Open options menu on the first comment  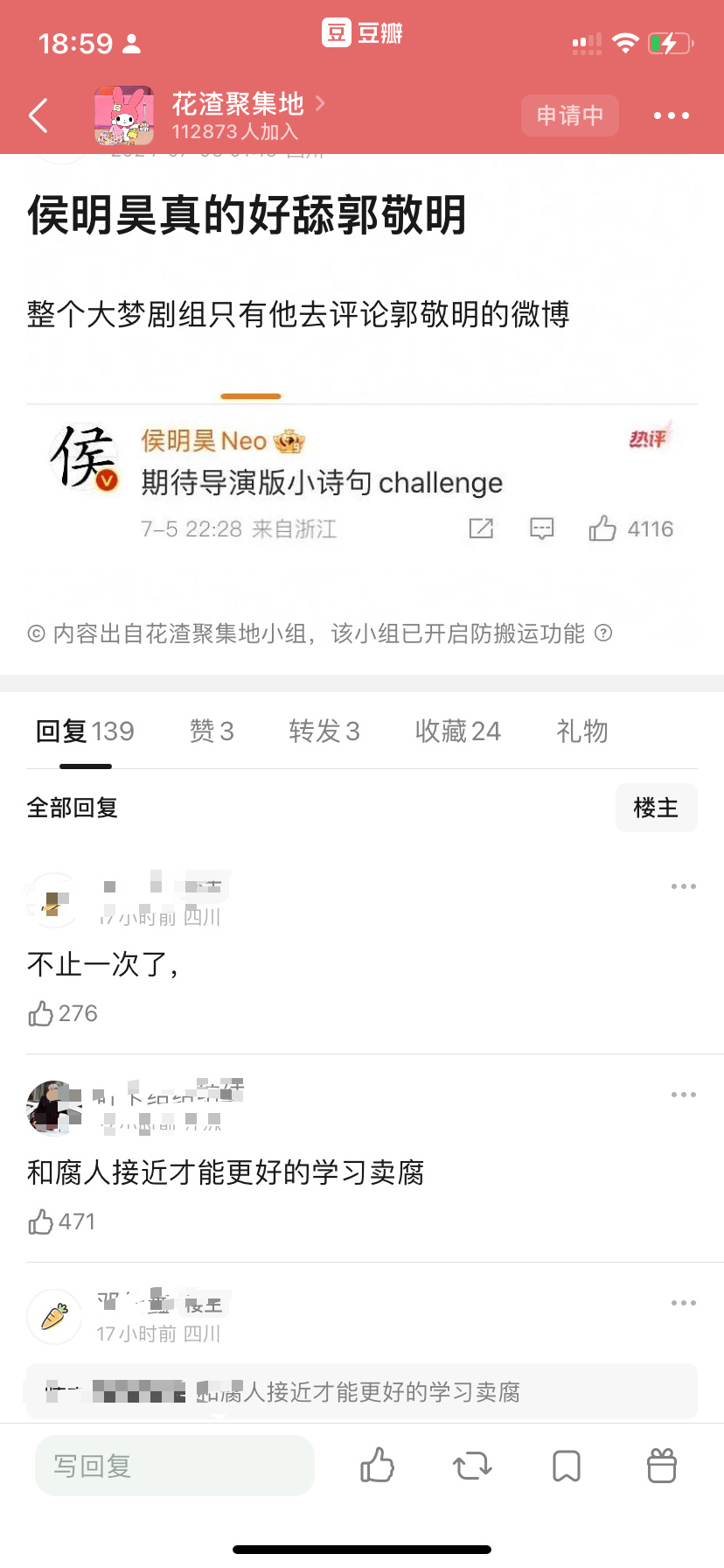click(682, 885)
